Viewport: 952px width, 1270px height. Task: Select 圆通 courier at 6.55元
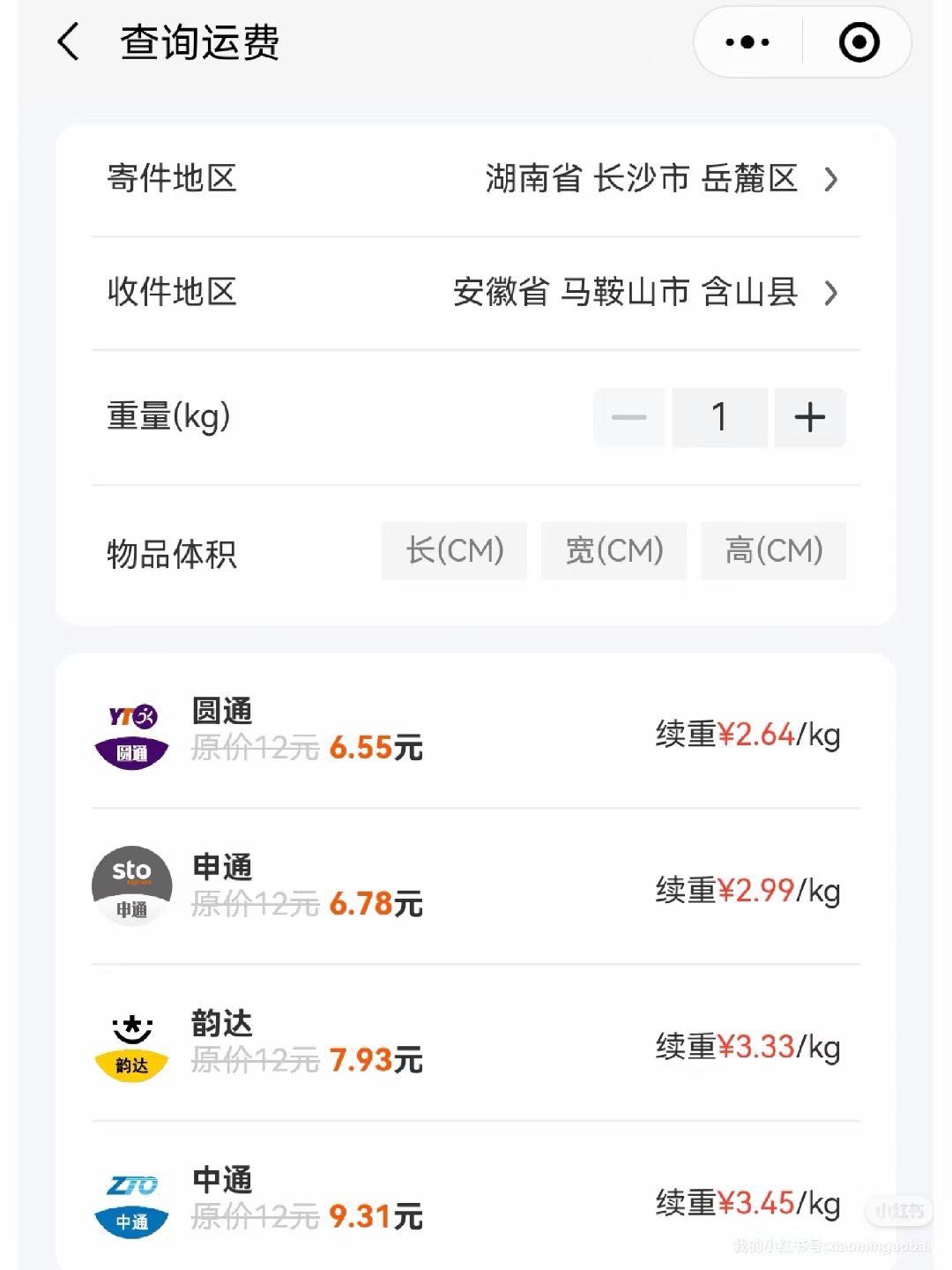click(x=476, y=732)
